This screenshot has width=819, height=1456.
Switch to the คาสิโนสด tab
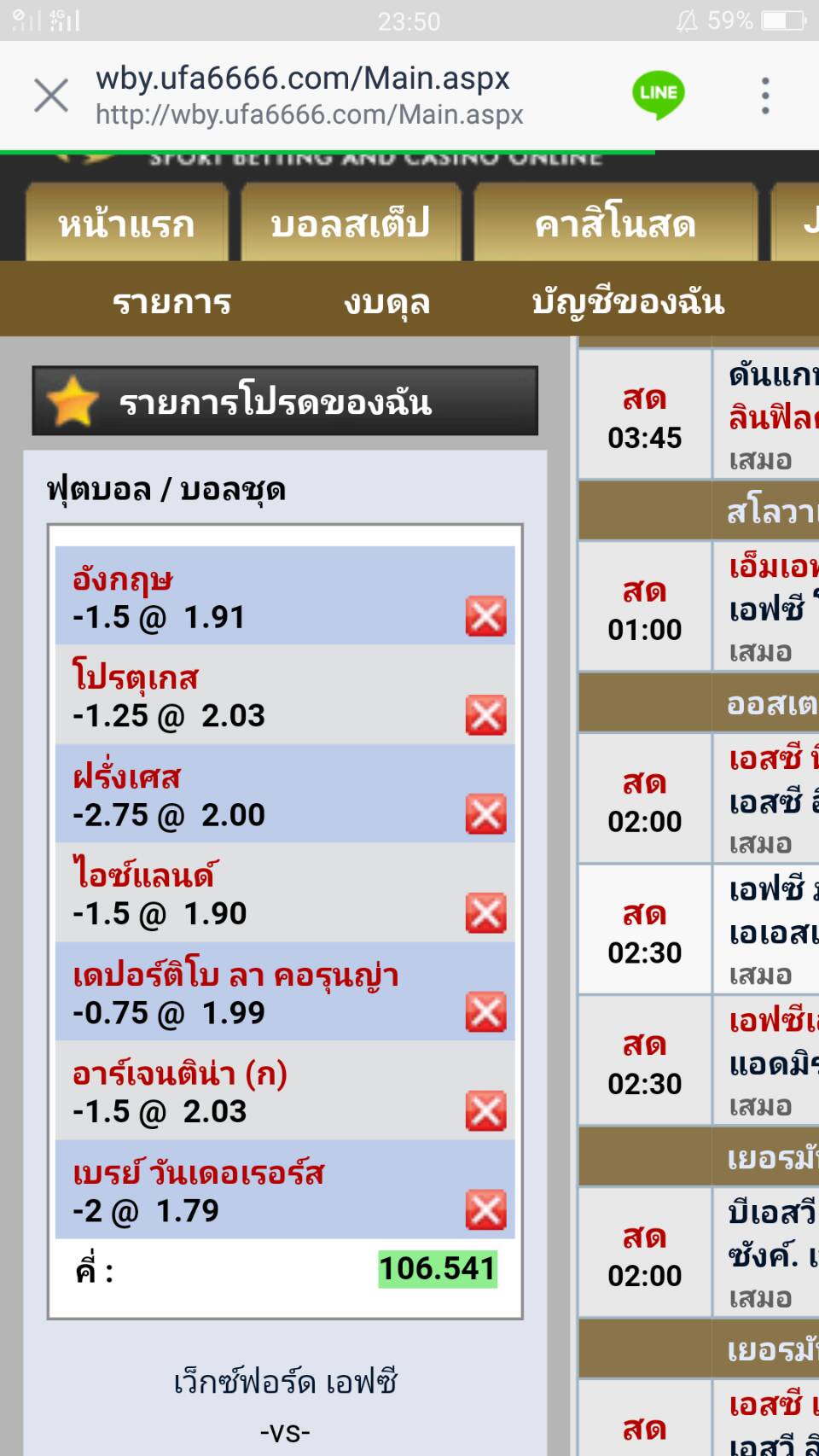(x=614, y=224)
